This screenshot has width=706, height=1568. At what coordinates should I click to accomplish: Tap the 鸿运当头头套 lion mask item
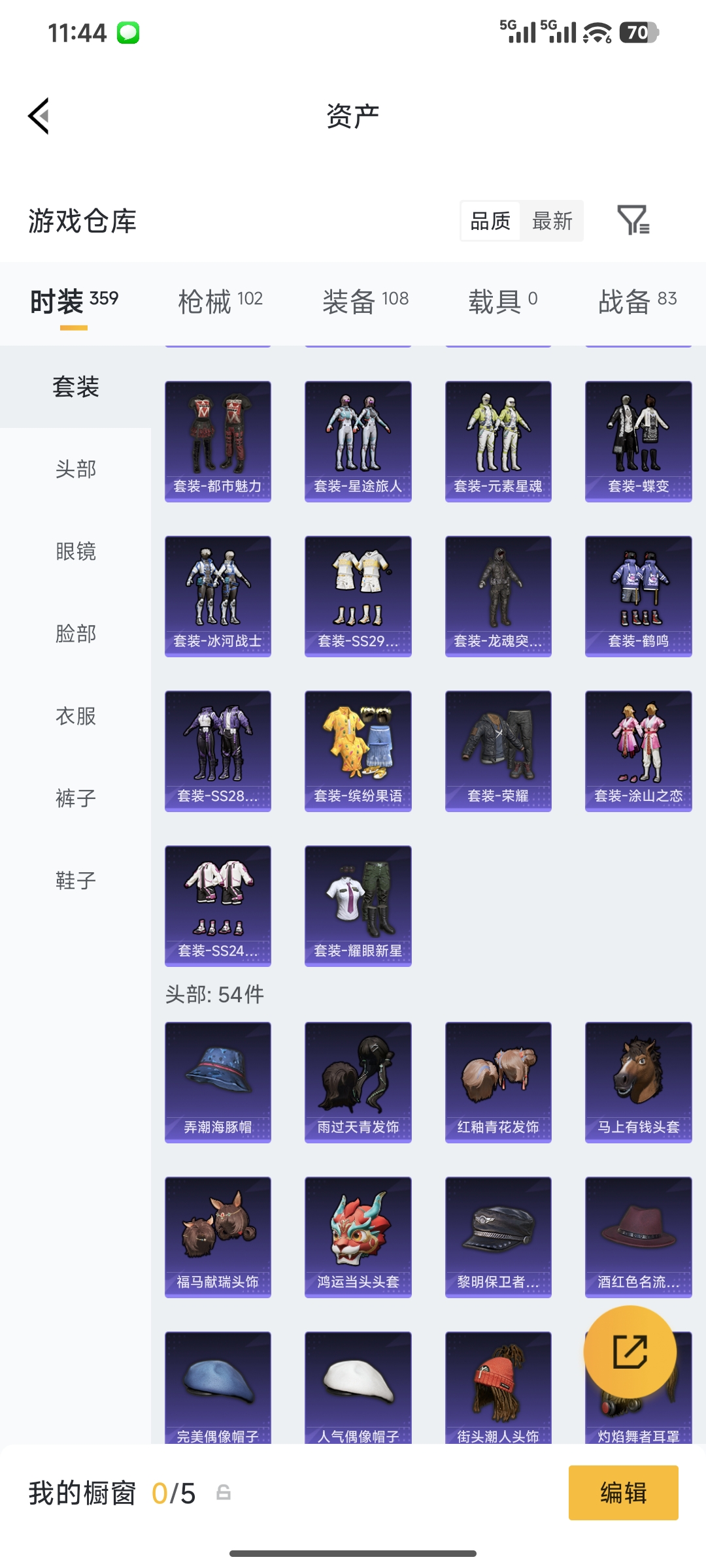coord(358,1238)
